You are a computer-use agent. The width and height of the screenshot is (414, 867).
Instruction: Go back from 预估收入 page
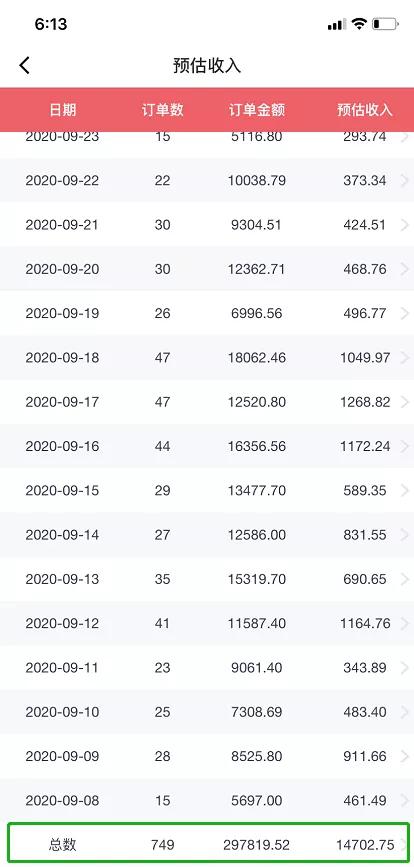(24, 65)
